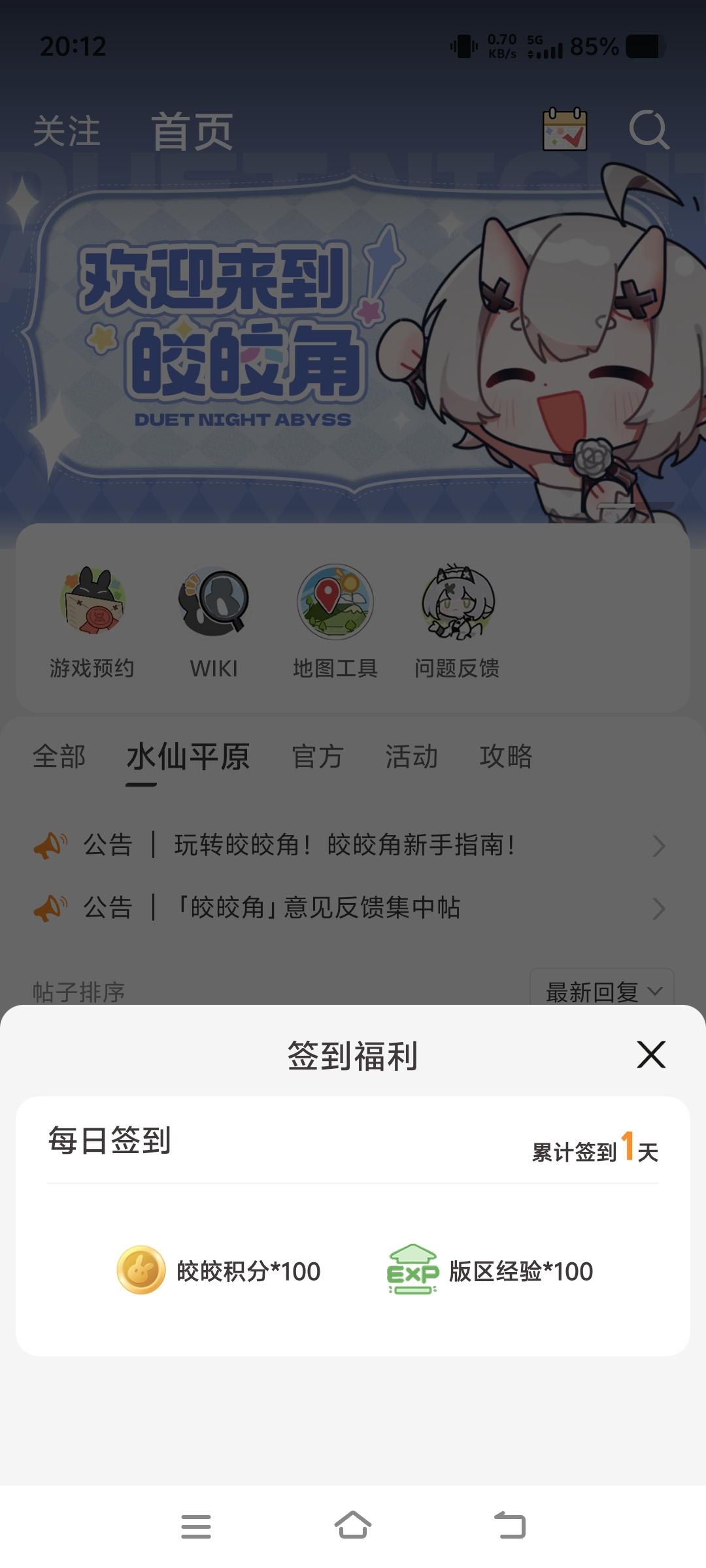This screenshot has width=706, height=1568.
Task: Open the search magnifier
Action: tap(648, 129)
